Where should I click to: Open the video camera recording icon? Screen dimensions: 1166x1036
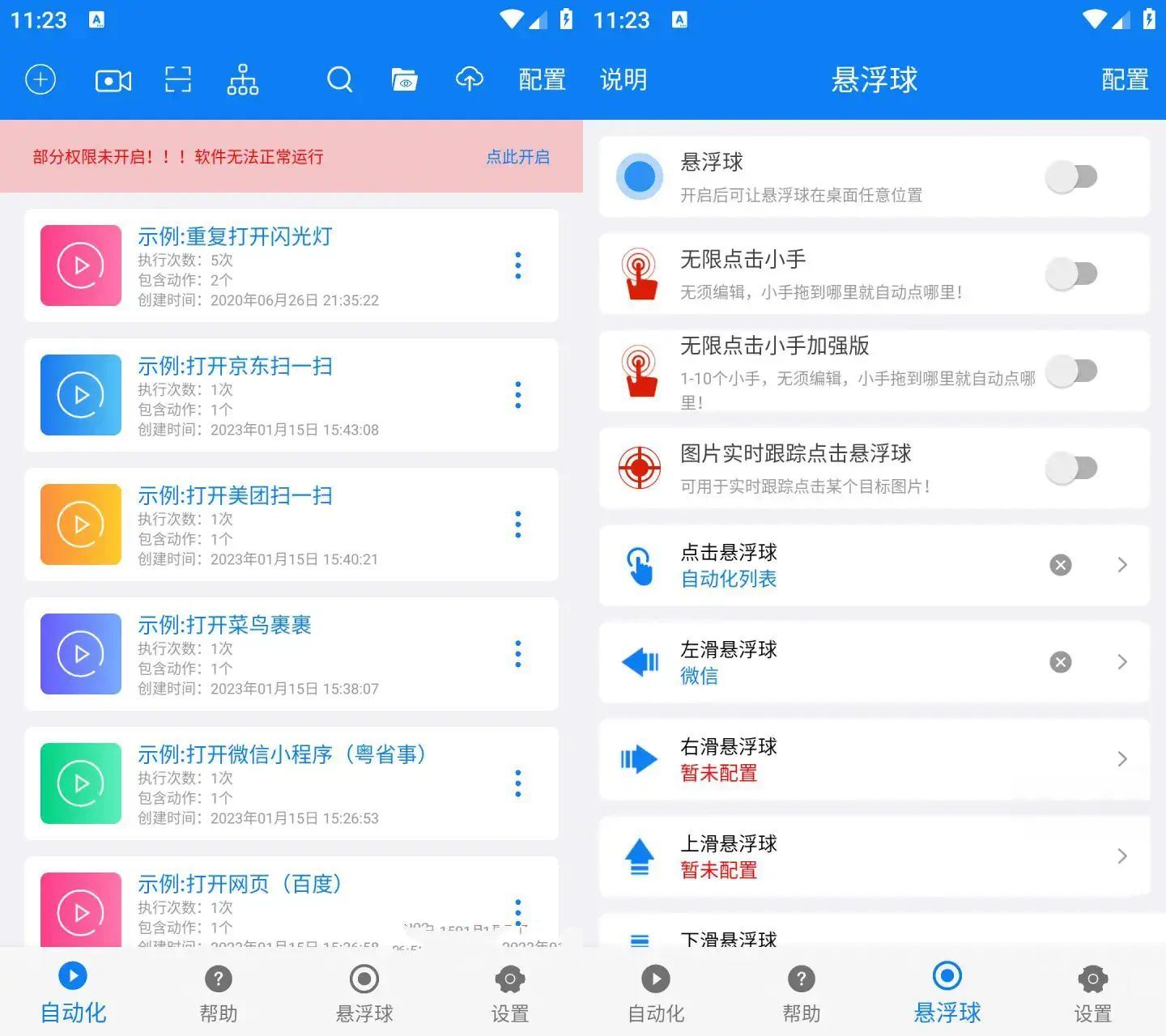pyautogui.click(x=113, y=79)
